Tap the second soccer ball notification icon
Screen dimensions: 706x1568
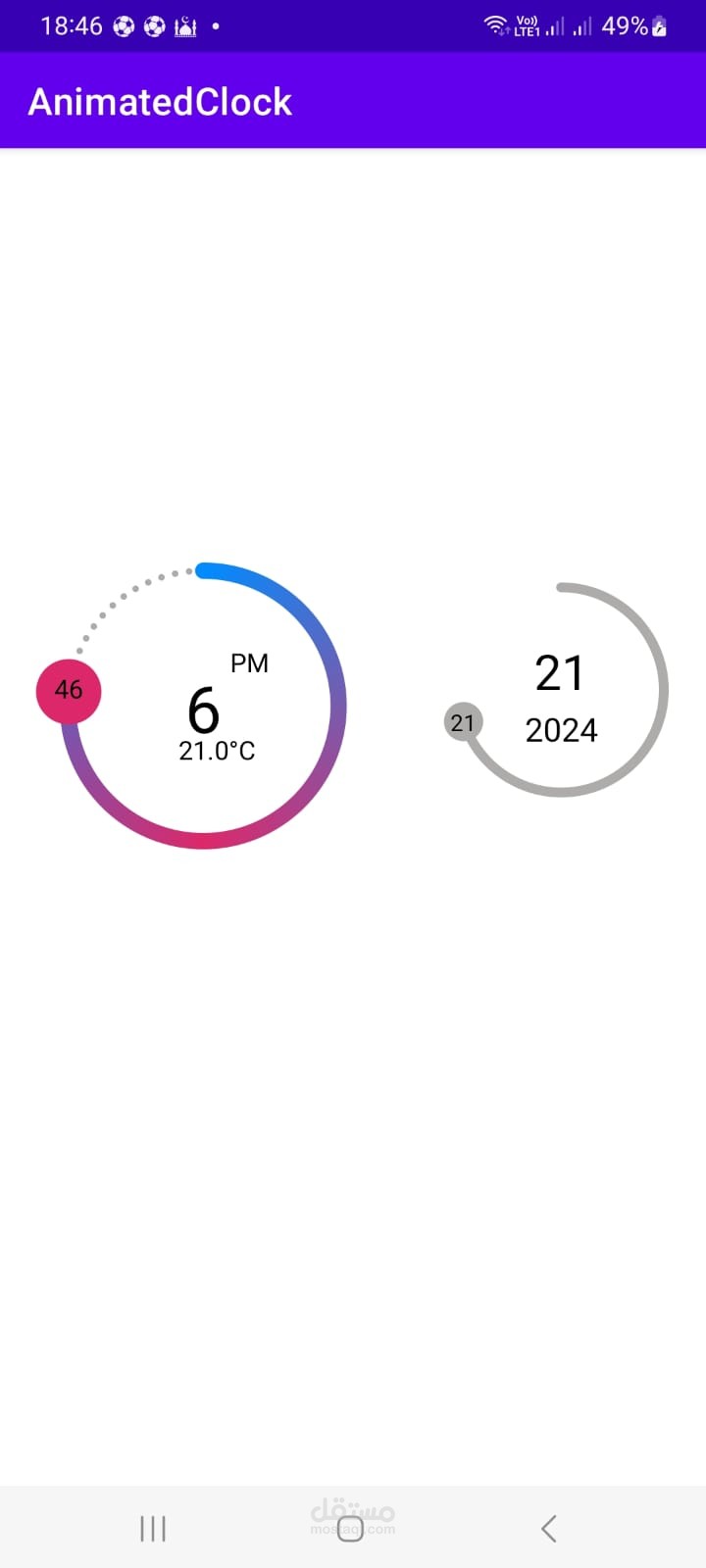click(154, 25)
